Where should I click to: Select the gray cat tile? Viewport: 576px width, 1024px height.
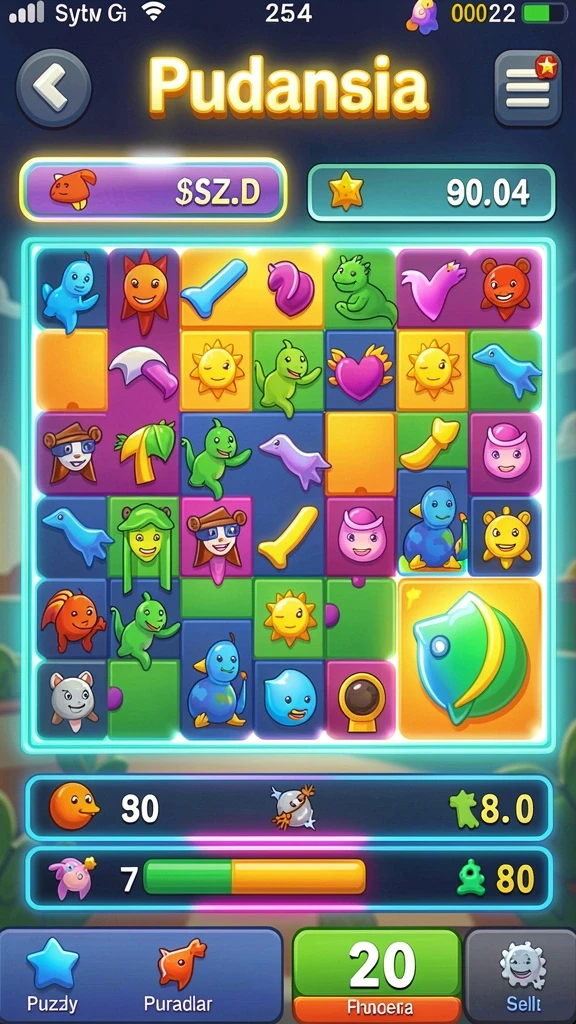(73, 699)
